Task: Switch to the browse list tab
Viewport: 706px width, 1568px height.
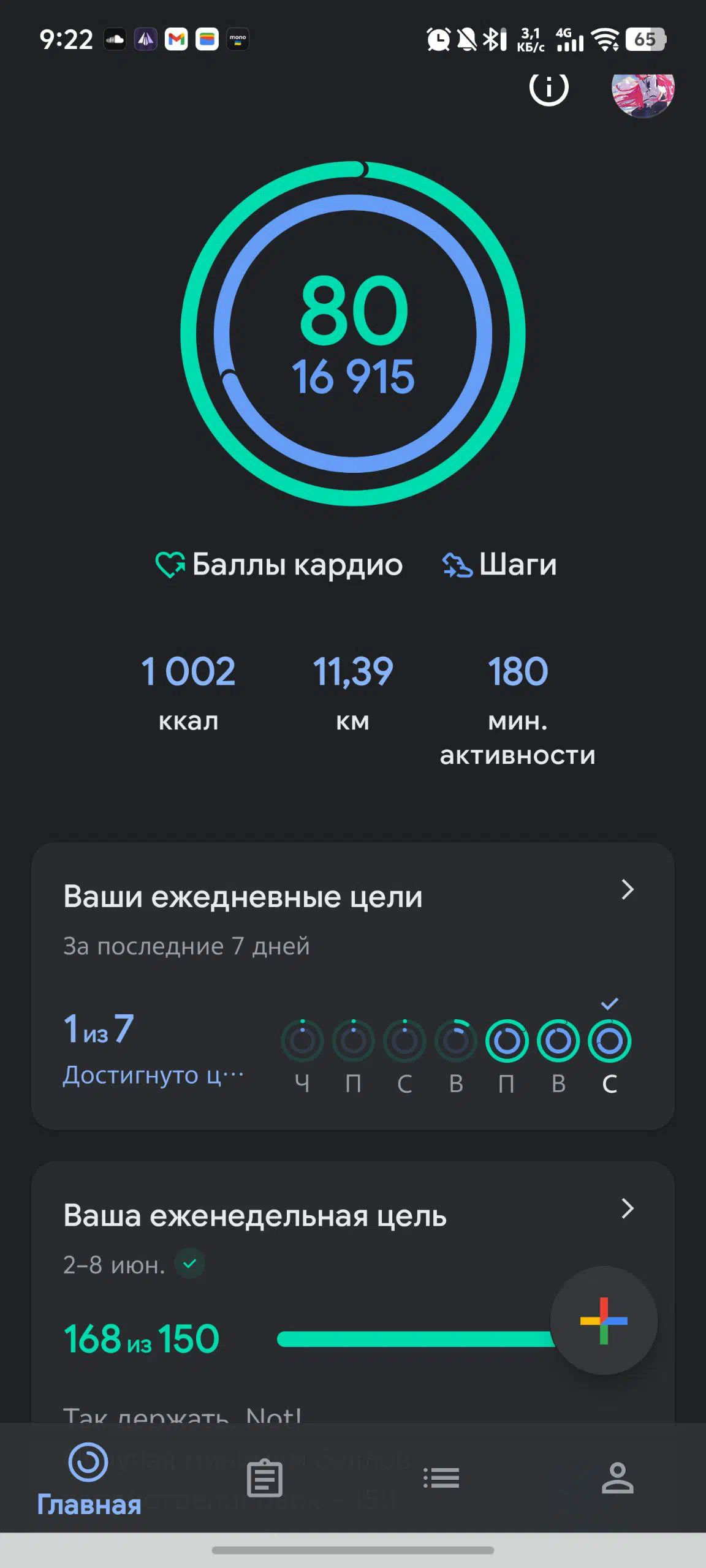Action: click(x=441, y=1477)
